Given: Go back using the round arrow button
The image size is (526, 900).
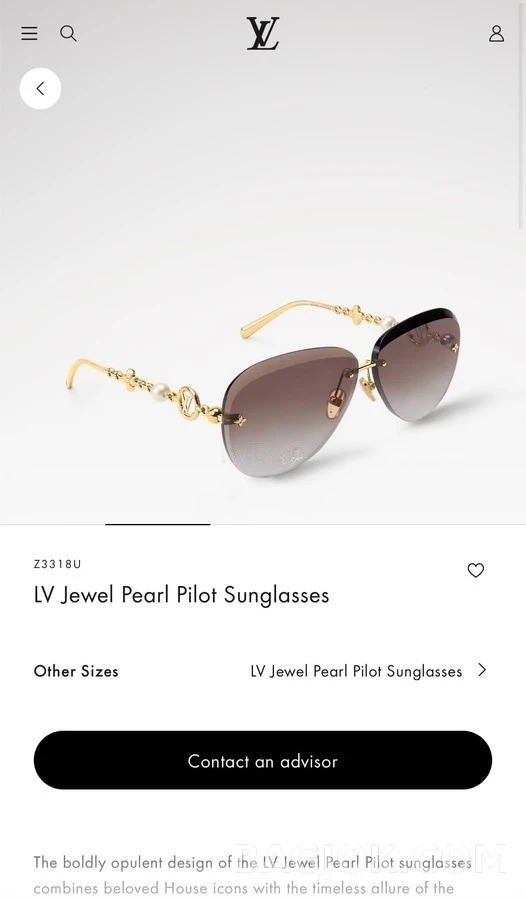Looking at the screenshot, I should tap(40, 88).
